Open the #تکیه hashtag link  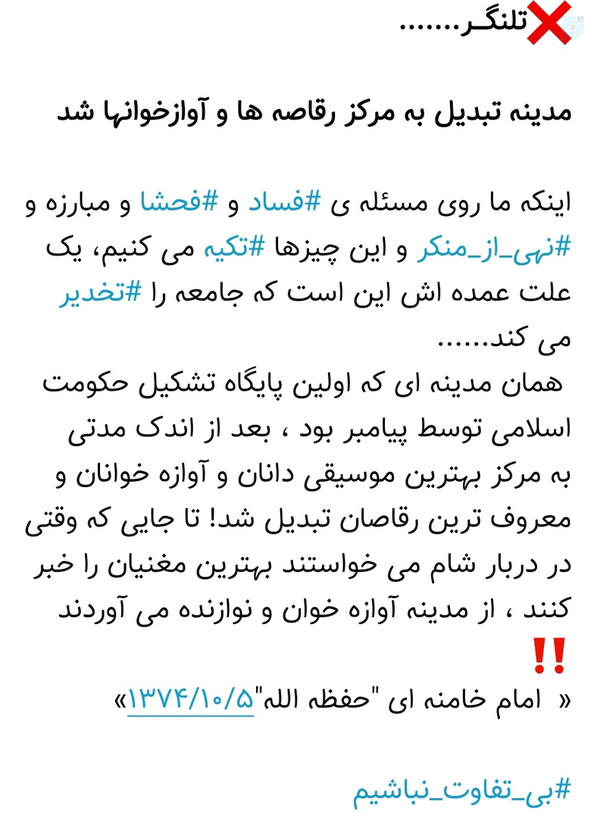tap(234, 247)
